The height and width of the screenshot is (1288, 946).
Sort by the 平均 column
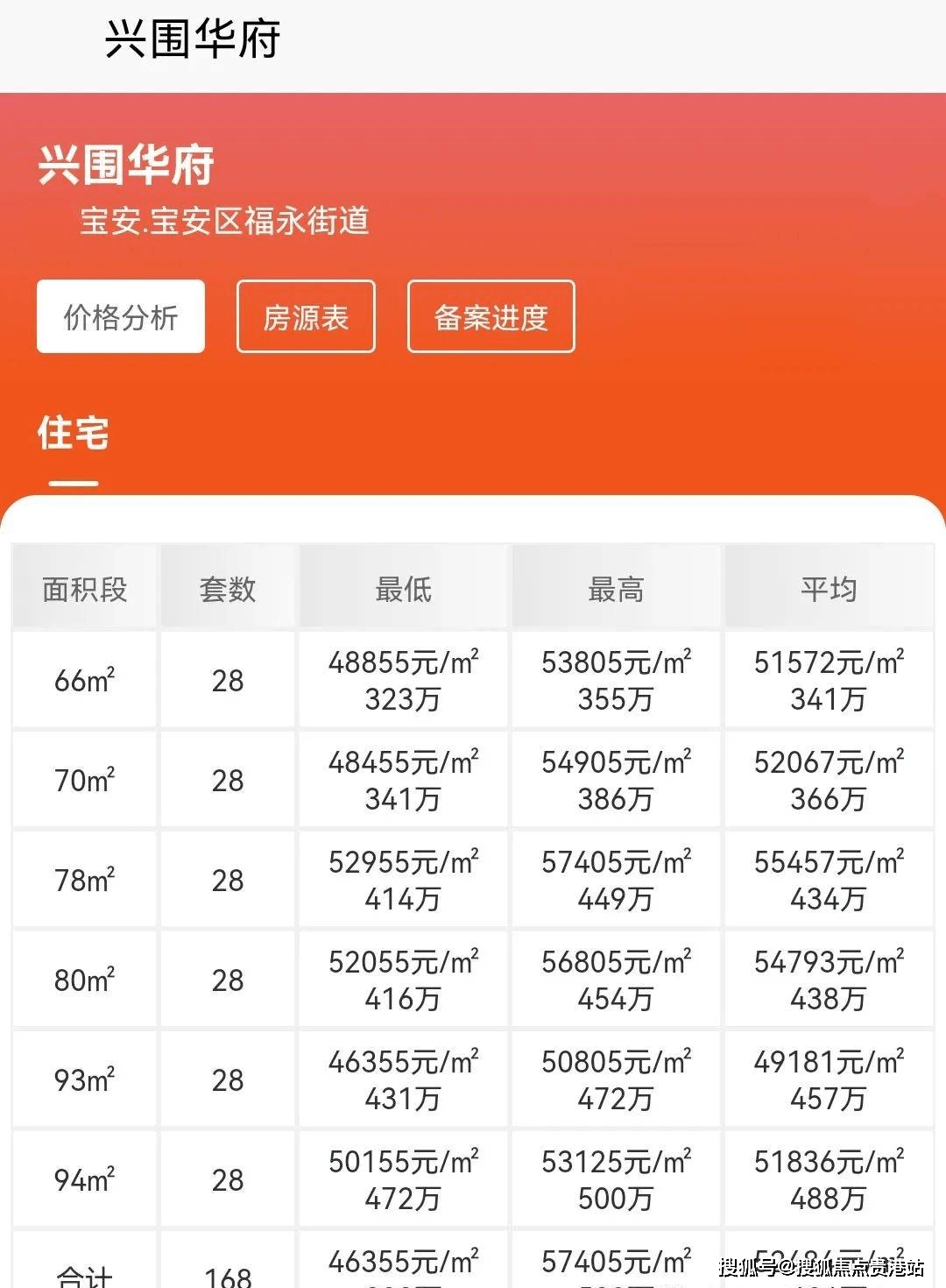[x=827, y=589]
